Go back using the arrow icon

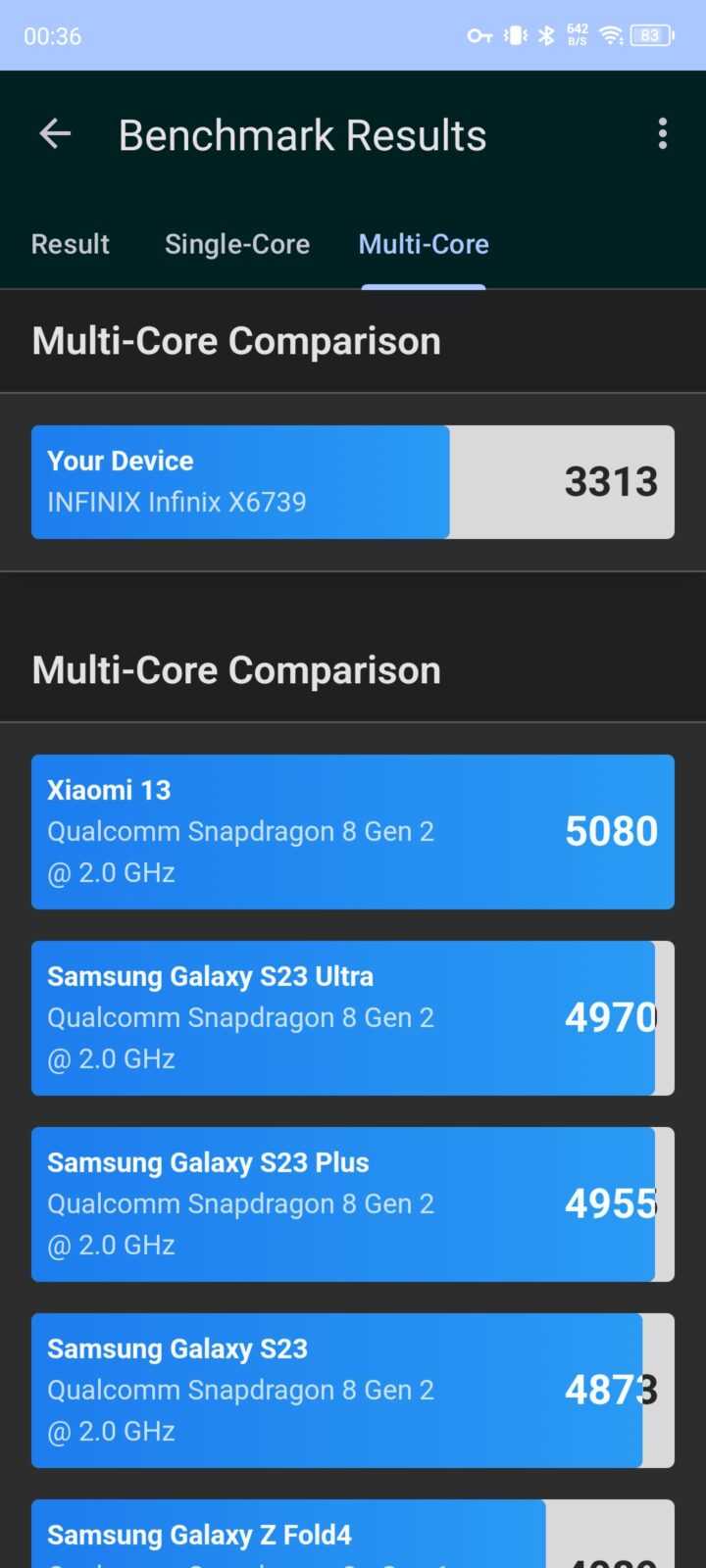tap(55, 134)
